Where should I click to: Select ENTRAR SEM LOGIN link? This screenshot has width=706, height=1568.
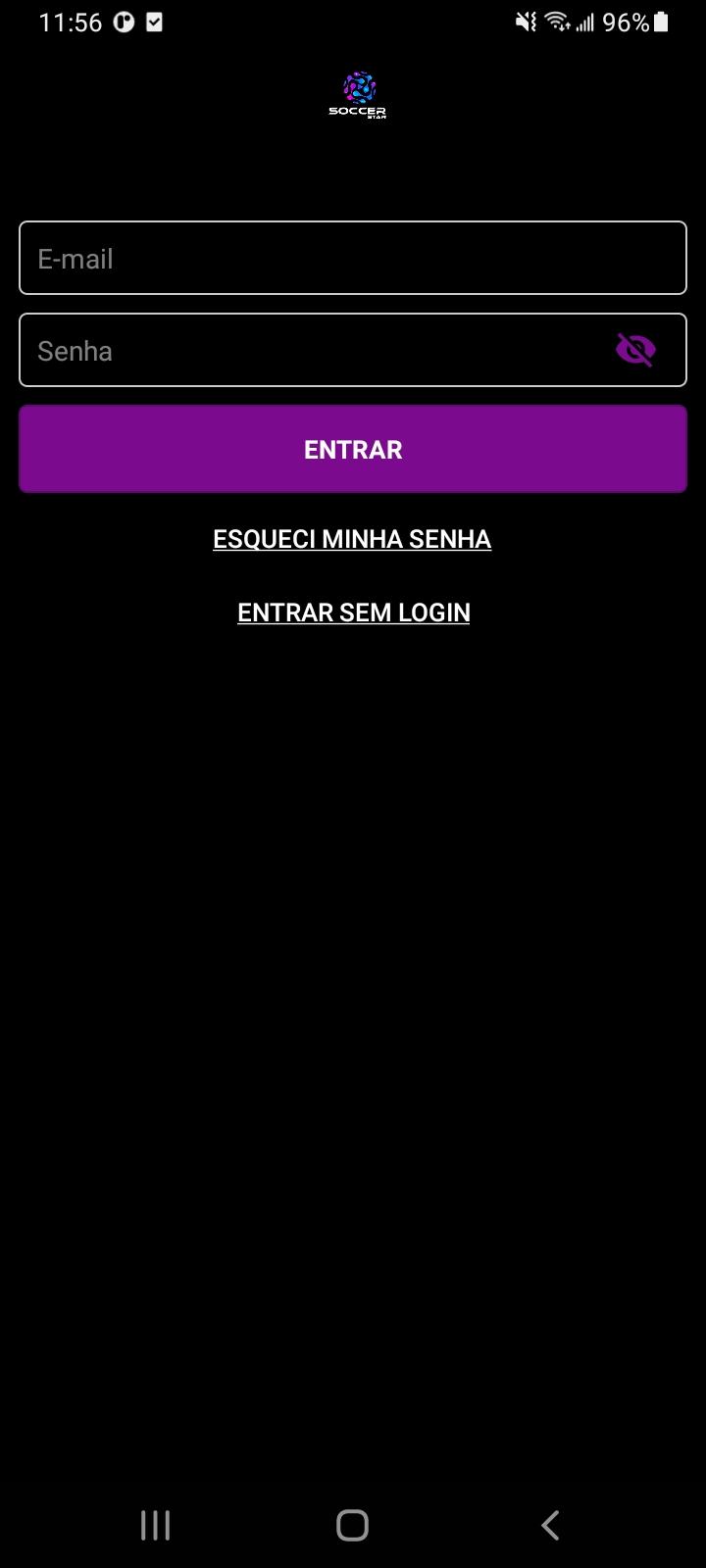[x=353, y=612]
